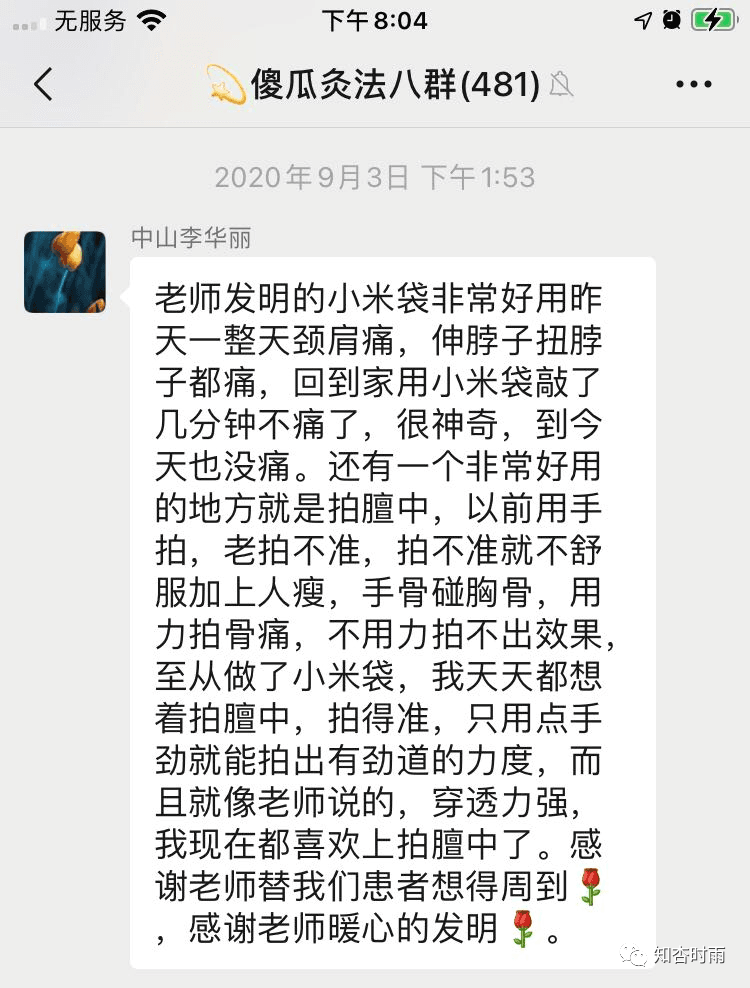
Task: Open 中山李华丽's avatar thumbnail
Action: [65, 272]
